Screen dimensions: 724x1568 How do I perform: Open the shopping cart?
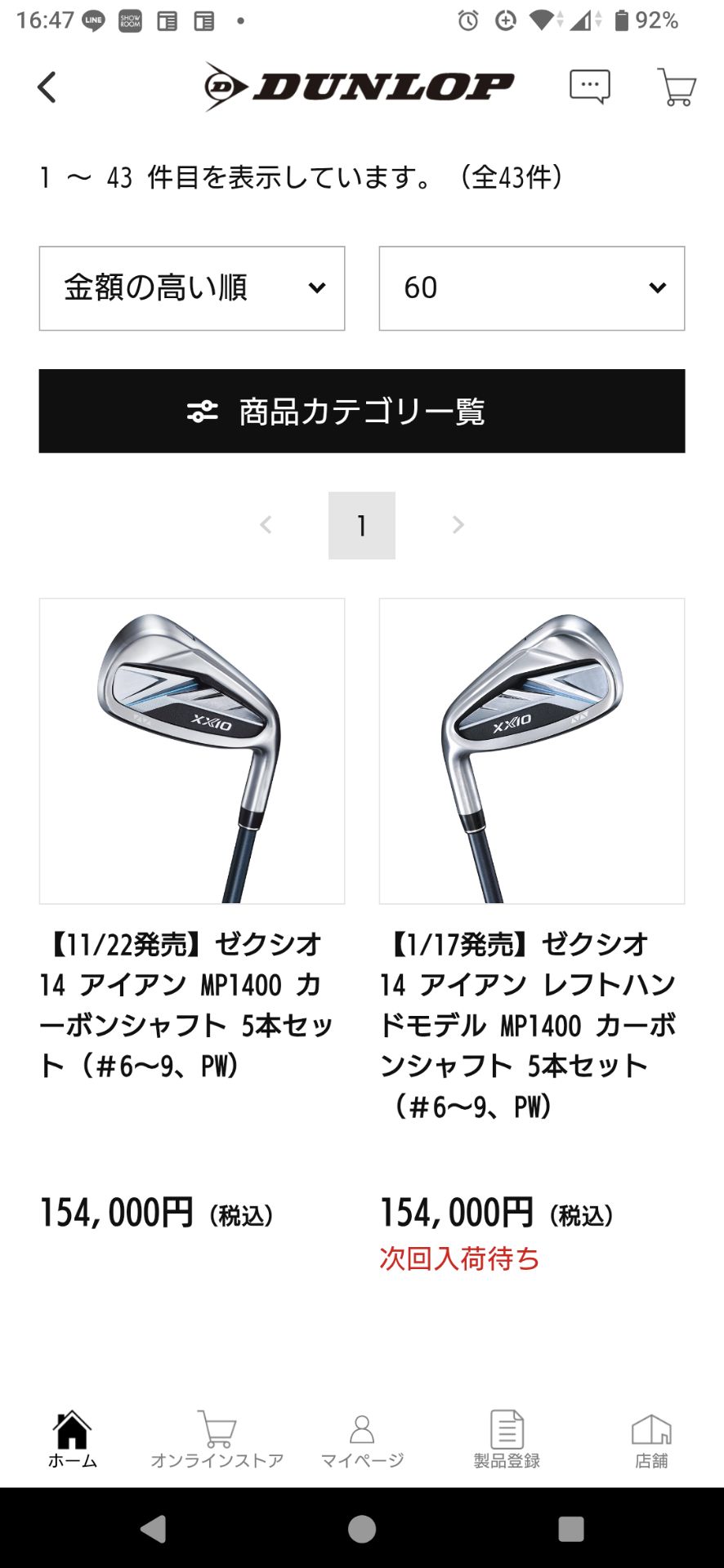(676, 87)
